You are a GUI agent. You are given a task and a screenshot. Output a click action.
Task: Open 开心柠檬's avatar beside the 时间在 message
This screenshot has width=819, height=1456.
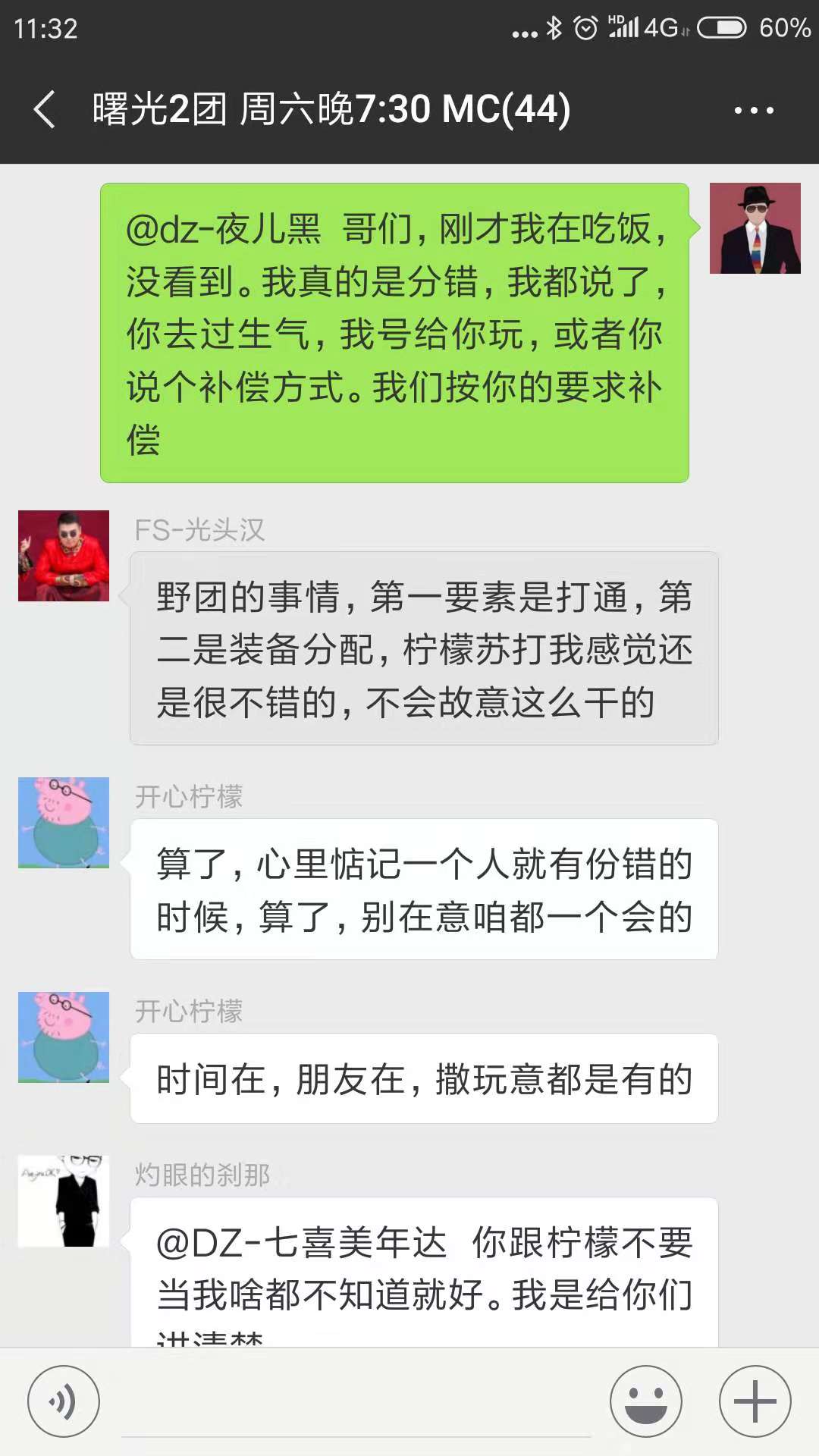click(x=64, y=1037)
